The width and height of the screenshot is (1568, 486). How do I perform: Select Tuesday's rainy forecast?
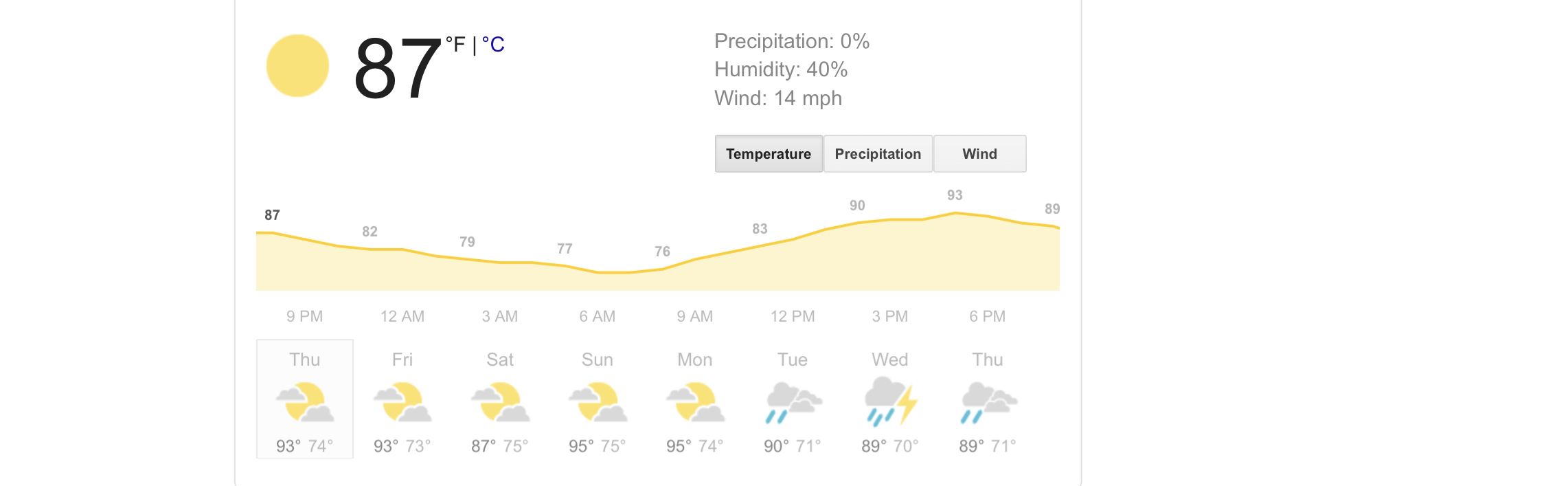[793, 400]
